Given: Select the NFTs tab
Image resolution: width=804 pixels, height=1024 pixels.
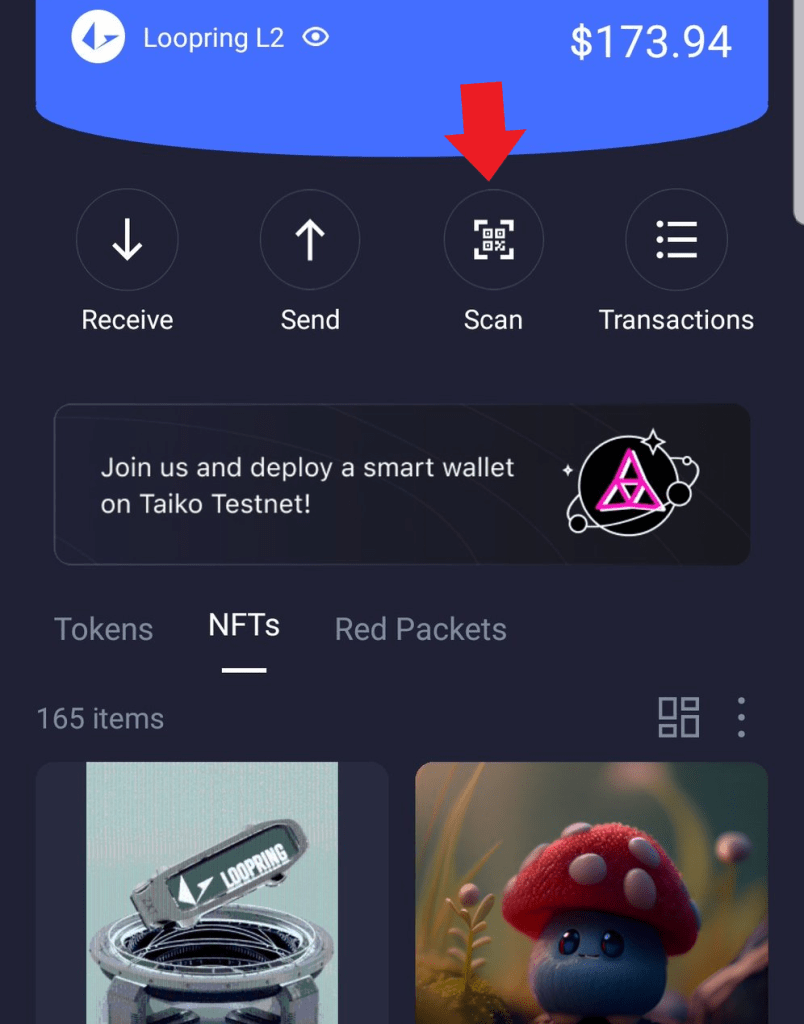Looking at the screenshot, I should coord(244,626).
